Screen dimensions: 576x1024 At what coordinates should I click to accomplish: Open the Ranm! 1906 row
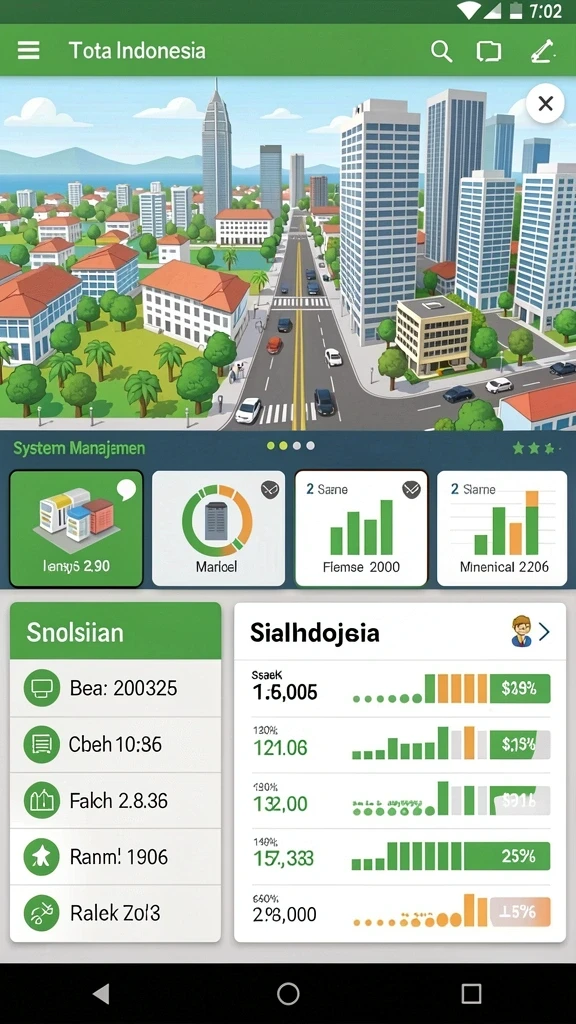116,857
